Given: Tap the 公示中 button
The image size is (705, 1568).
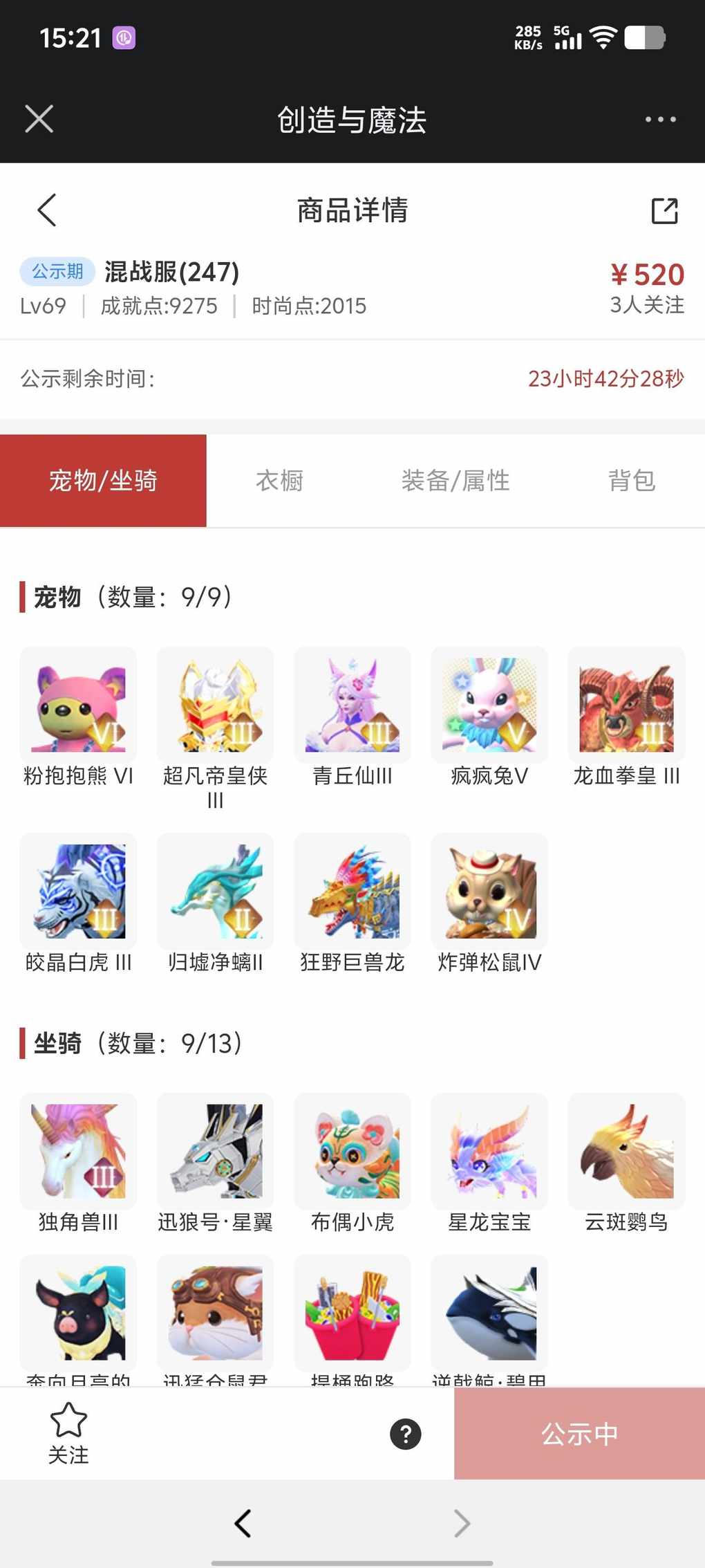Looking at the screenshot, I should (x=579, y=1434).
